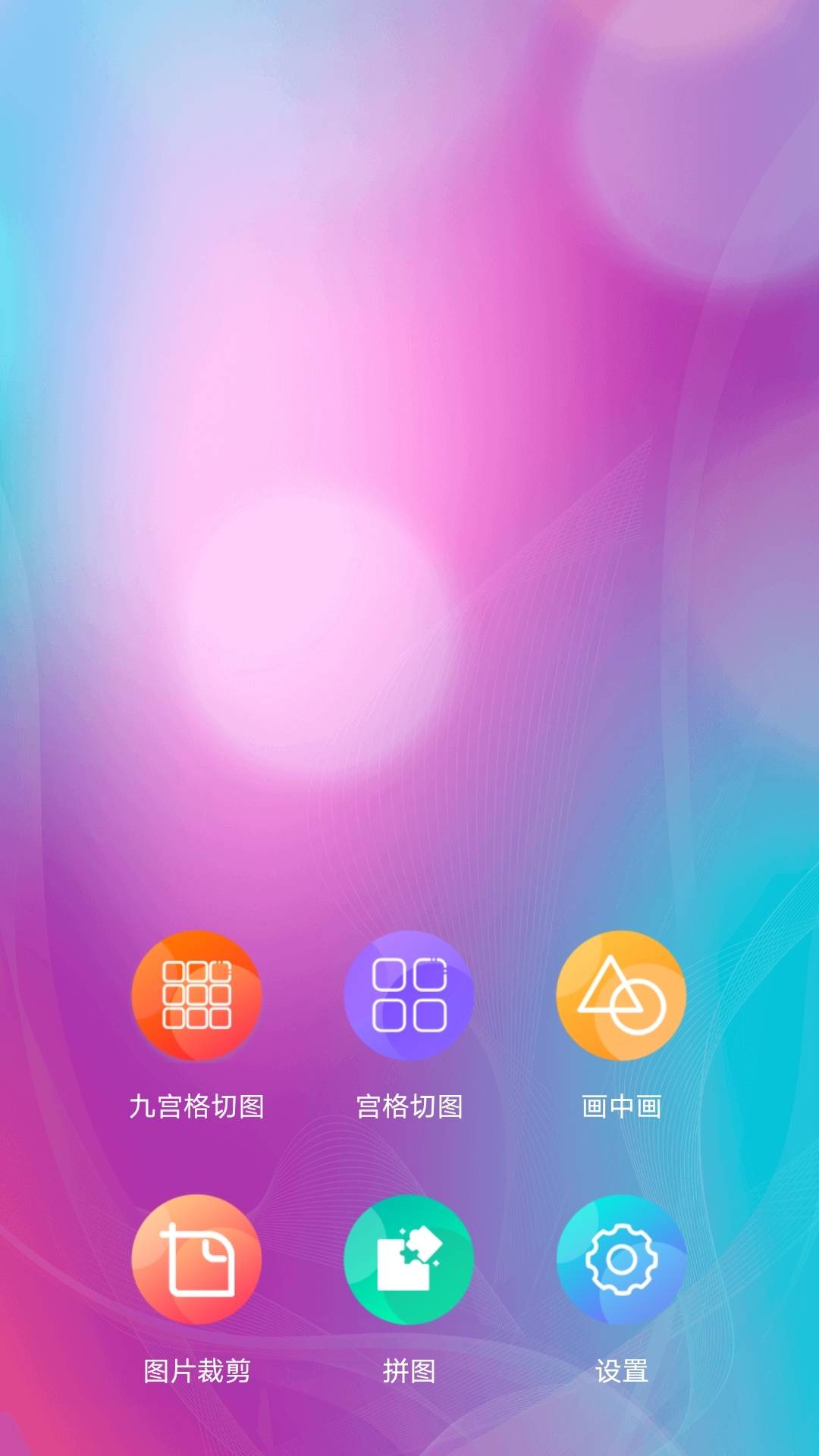
Task: Select 画中画 picture-in-picture feature
Action: click(x=621, y=996)
